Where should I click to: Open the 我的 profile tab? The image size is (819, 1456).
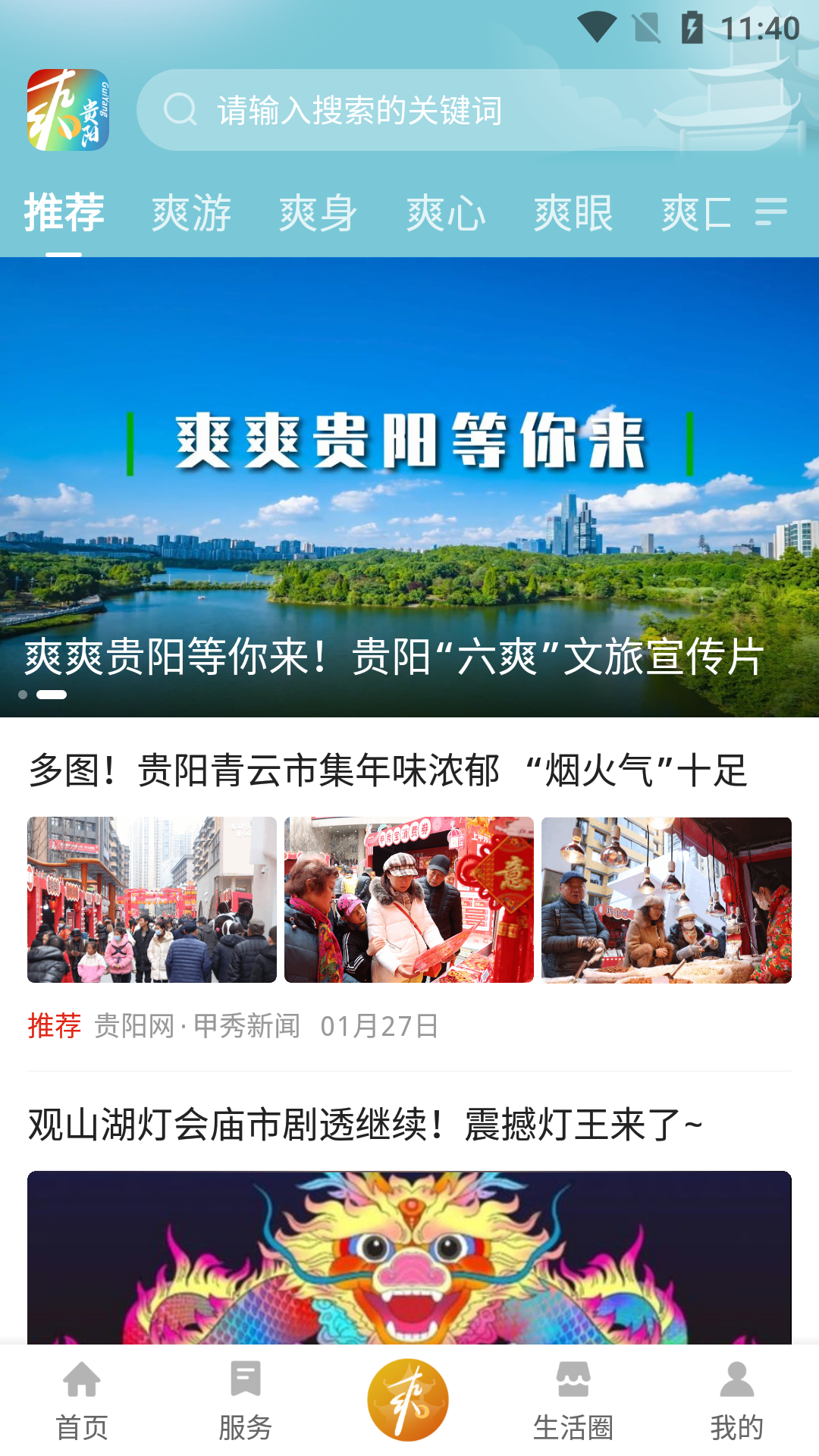[736, 1400]
